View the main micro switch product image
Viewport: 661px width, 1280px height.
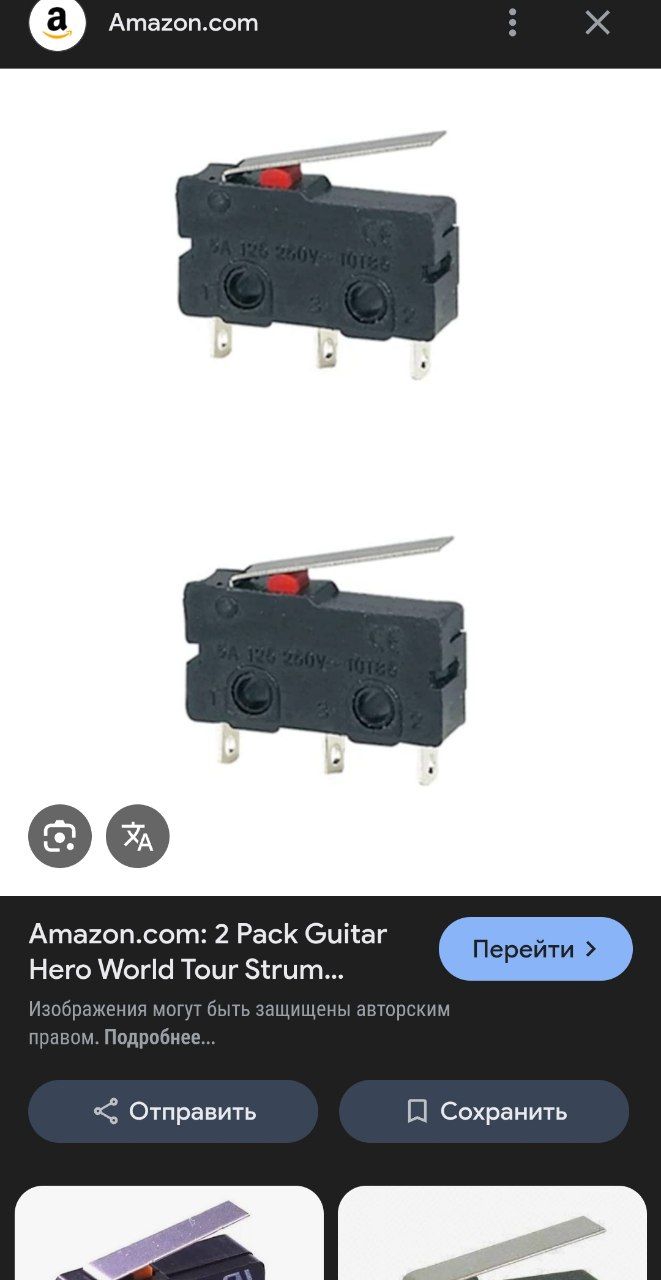[x=320, y=460]
